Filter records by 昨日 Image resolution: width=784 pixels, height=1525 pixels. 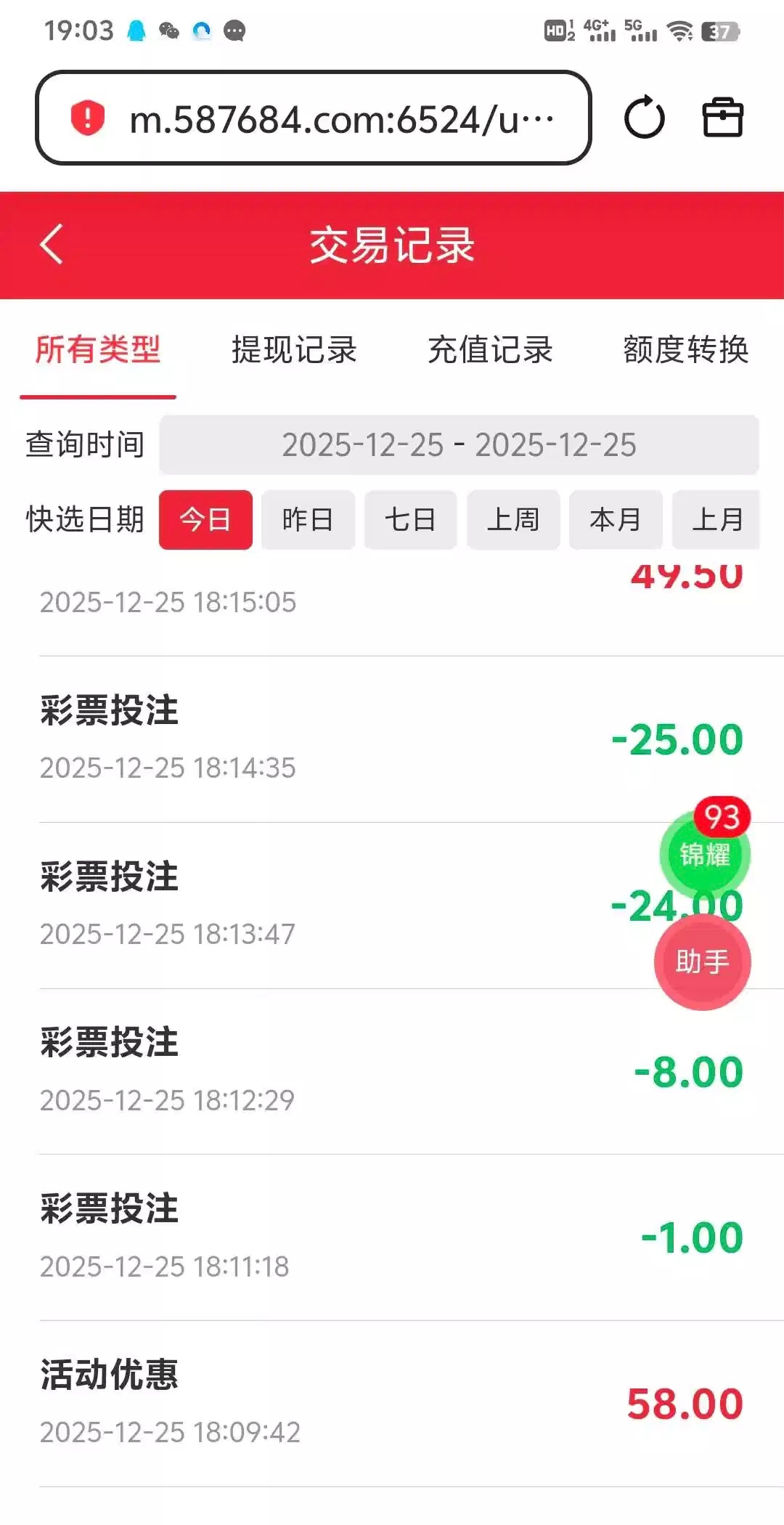308,520
